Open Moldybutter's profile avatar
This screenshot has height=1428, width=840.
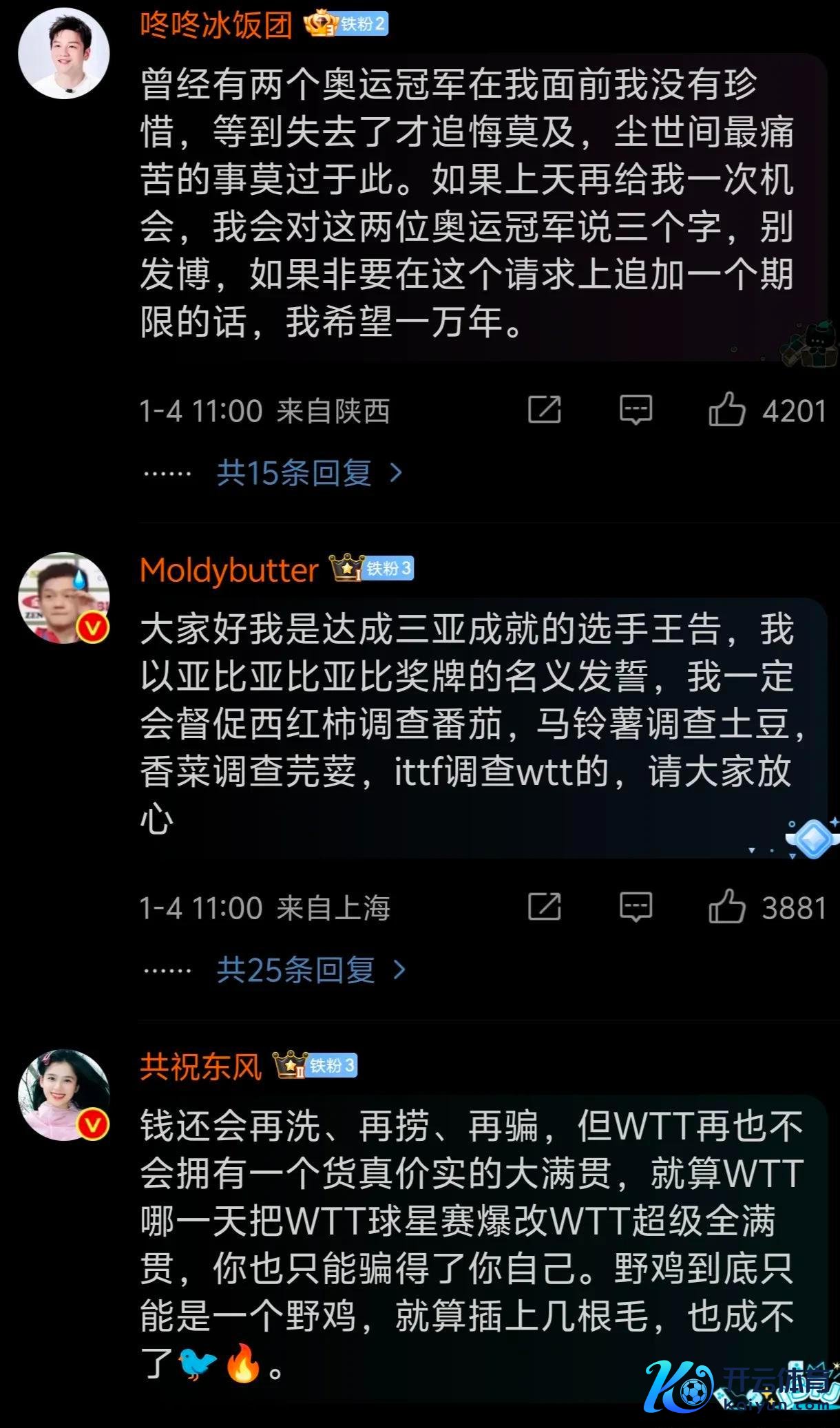coord(63,598)
